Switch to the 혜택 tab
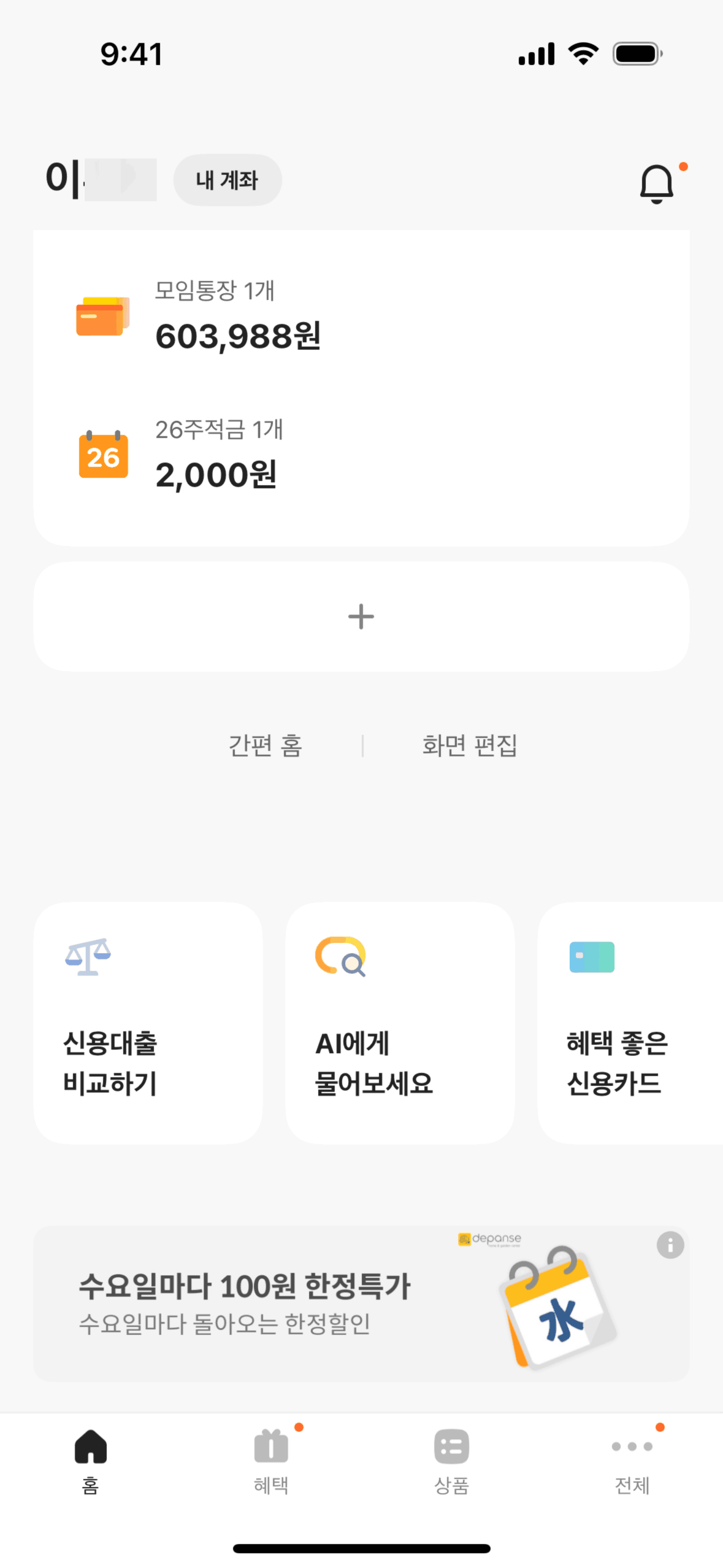The width and height of the screenshot is (723, 1568). (271, 1459)
